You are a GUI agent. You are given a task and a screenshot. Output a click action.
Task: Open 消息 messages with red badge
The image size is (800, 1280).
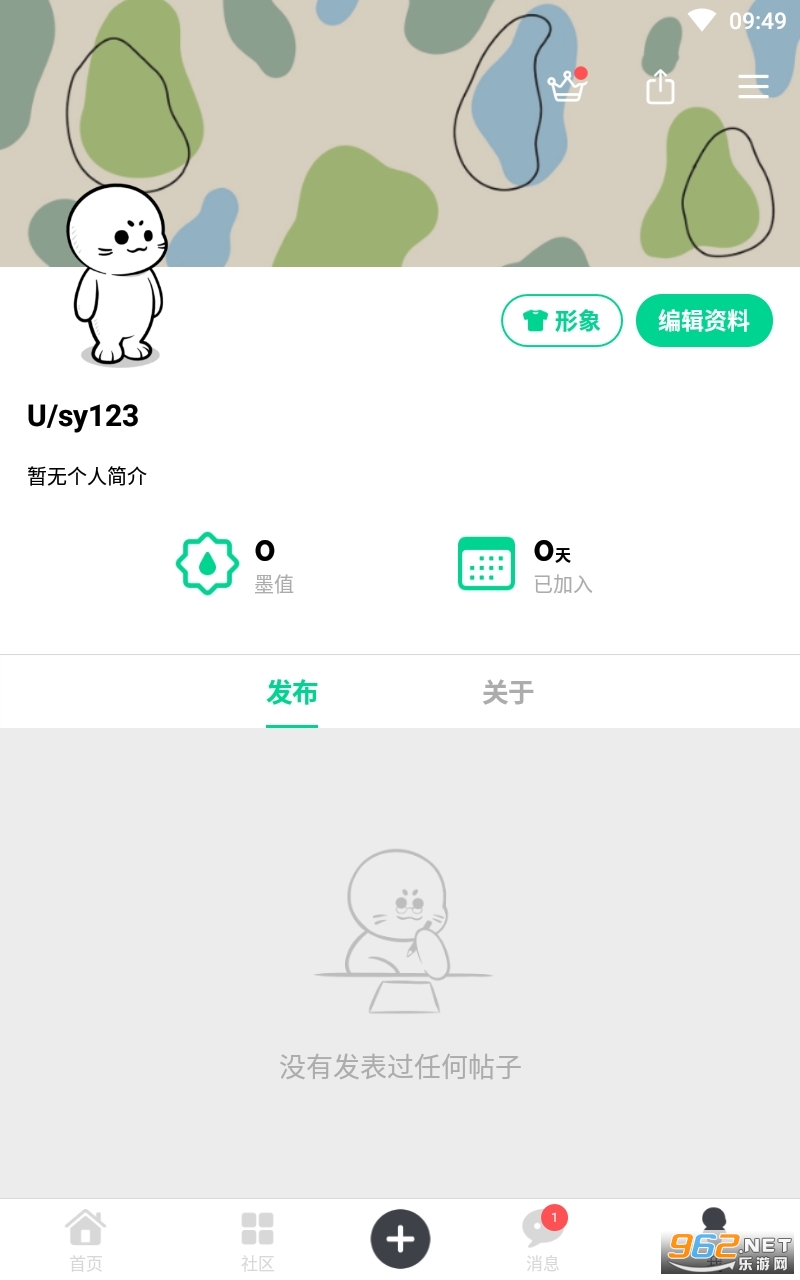click(x=541, y=1237)
